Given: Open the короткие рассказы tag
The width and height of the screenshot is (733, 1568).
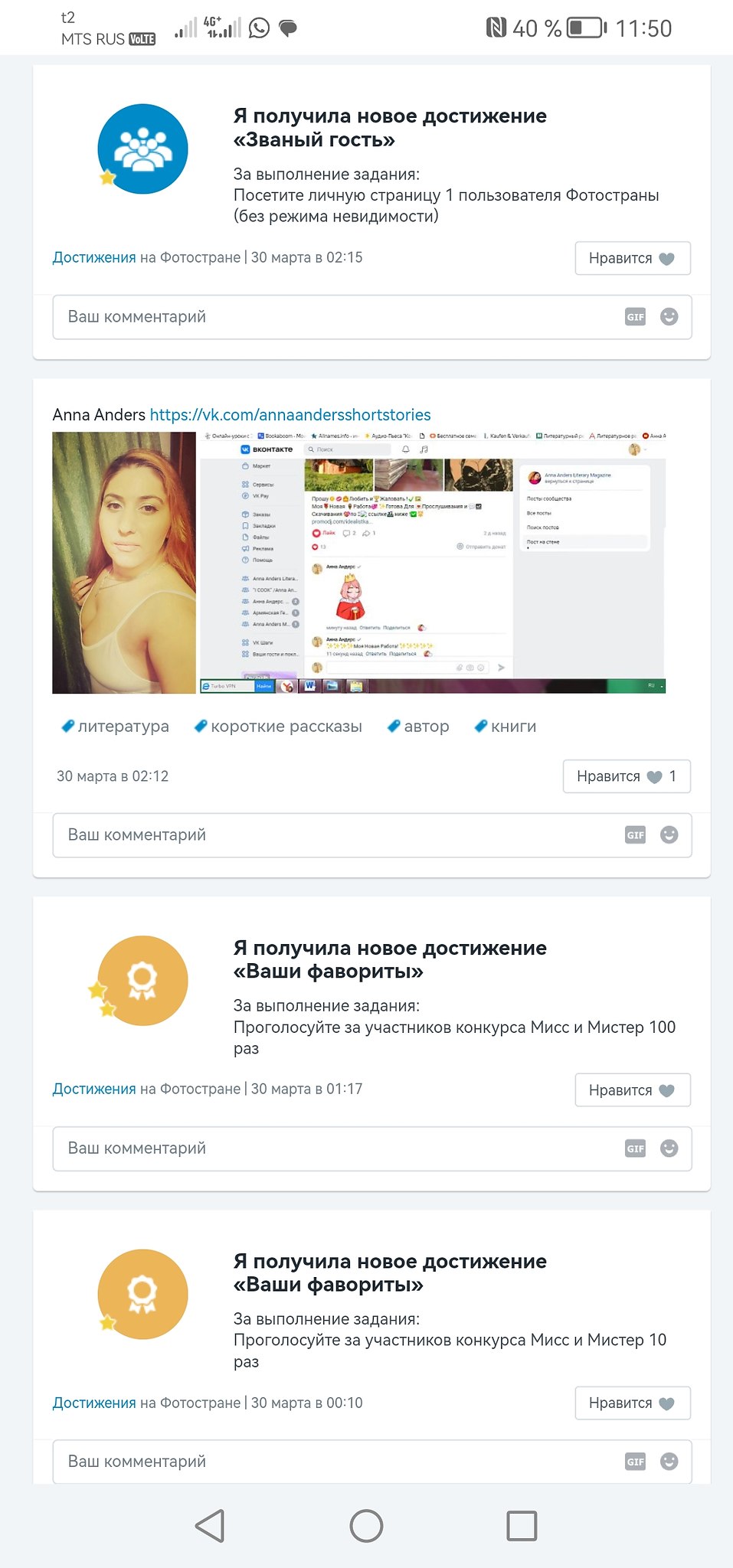Looking at the screenshot, I should click(279, 727).
